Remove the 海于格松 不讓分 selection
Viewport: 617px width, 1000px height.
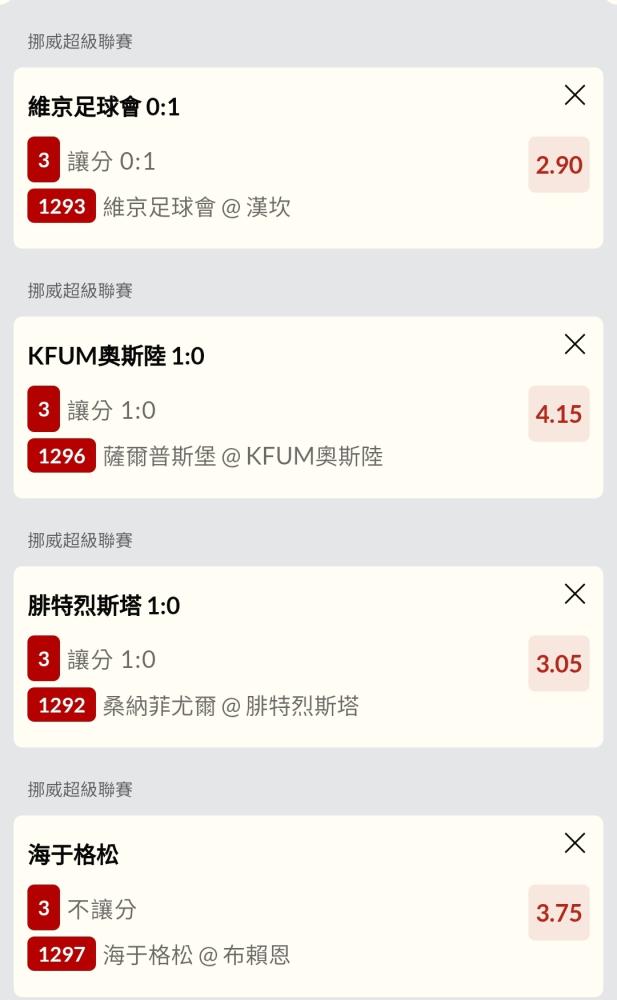click(x=575, y=843)
